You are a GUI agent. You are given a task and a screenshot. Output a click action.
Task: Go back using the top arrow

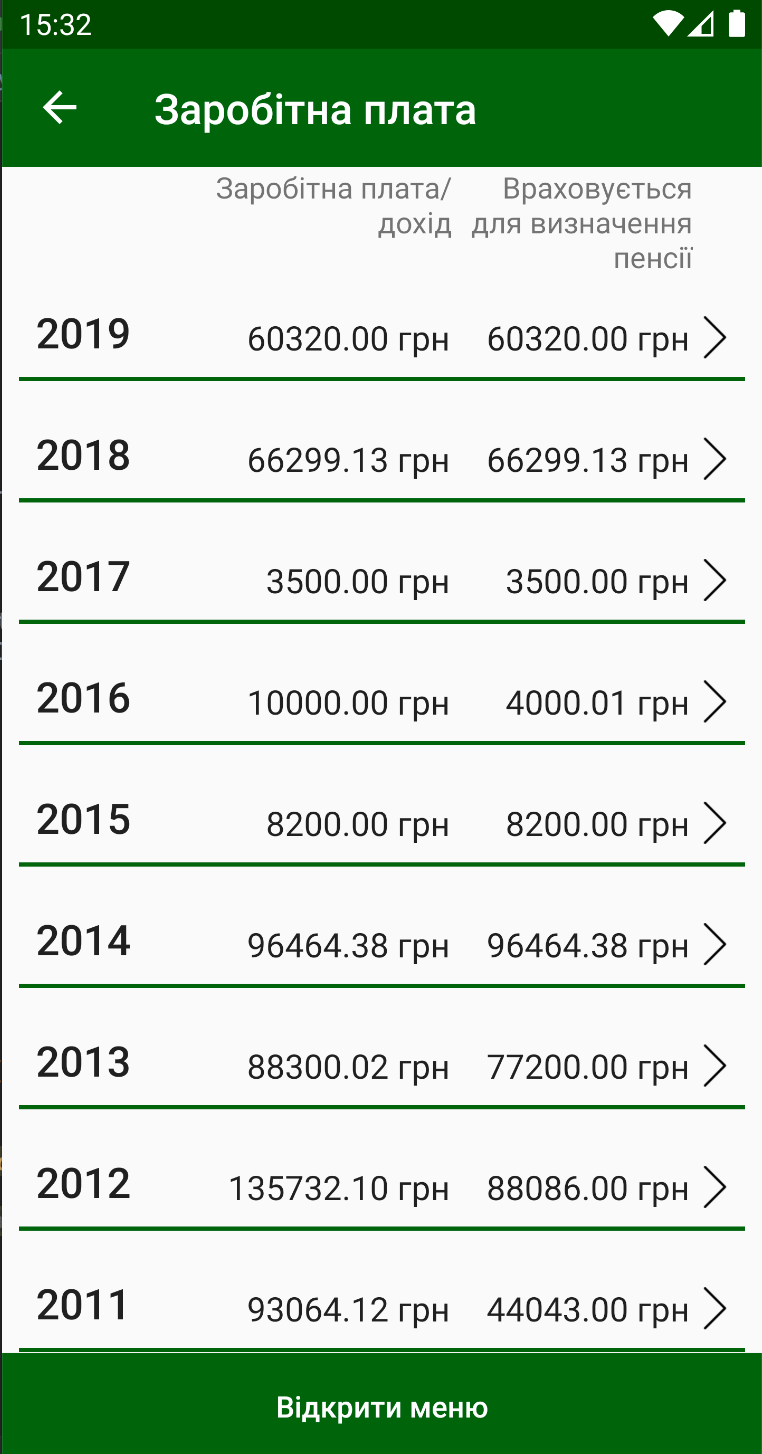(60, 108)
